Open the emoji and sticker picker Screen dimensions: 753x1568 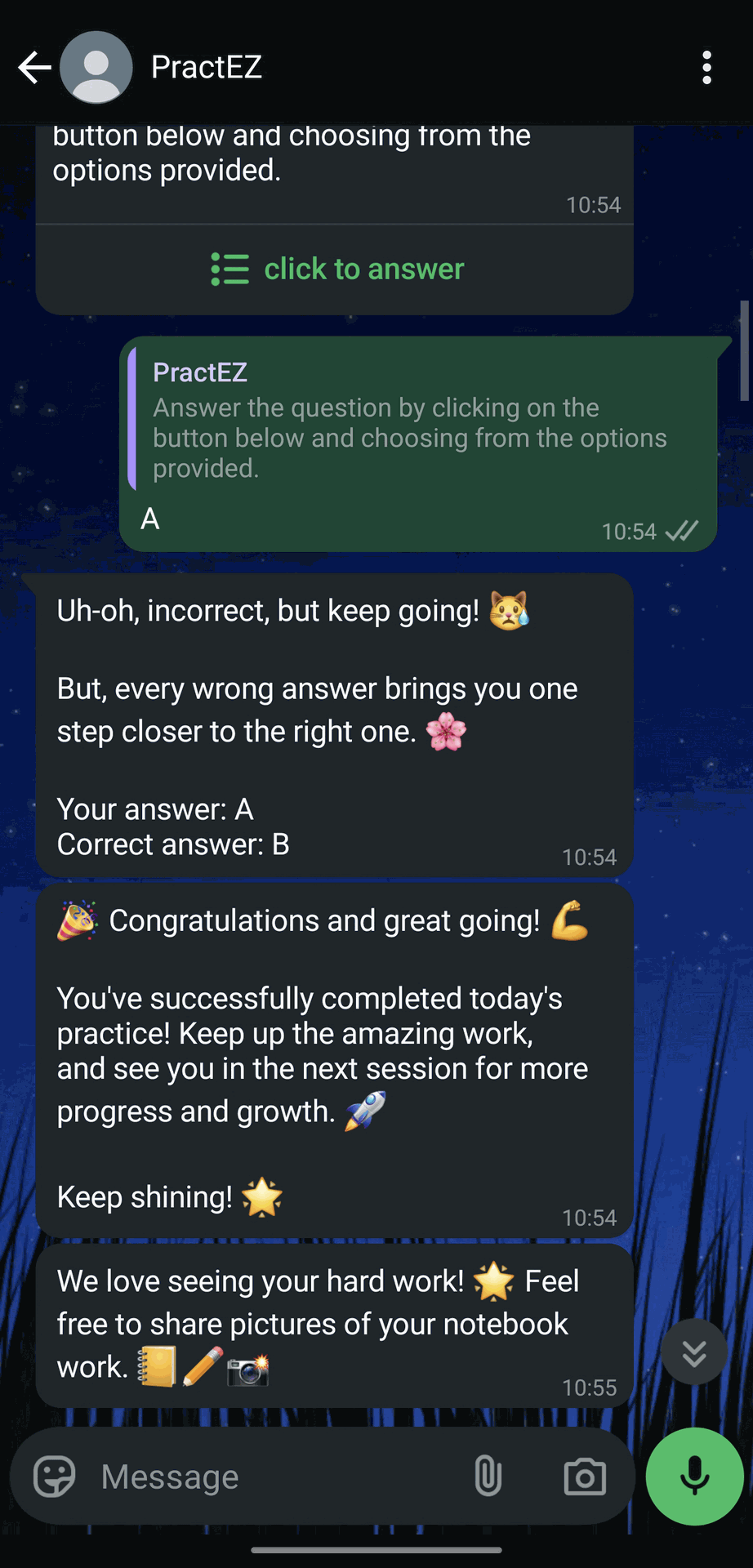point(54,1477)
